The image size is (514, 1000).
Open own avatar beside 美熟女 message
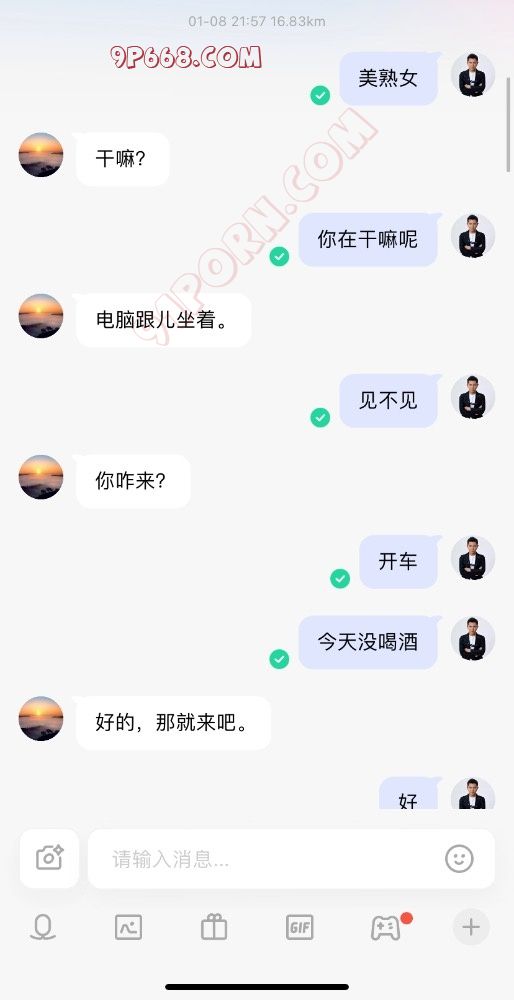473,75
